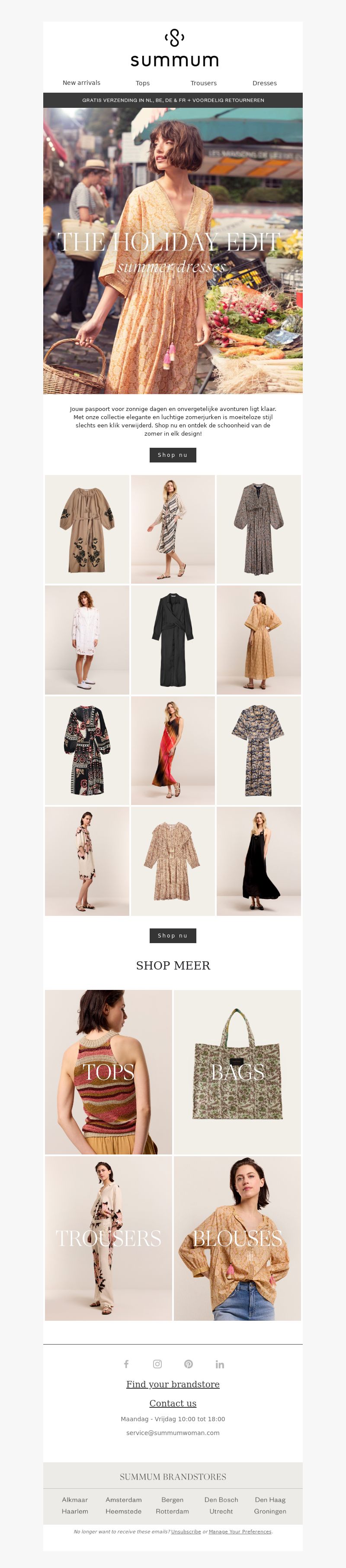Browse the TROUSERS category tile

coord(108,1238)
